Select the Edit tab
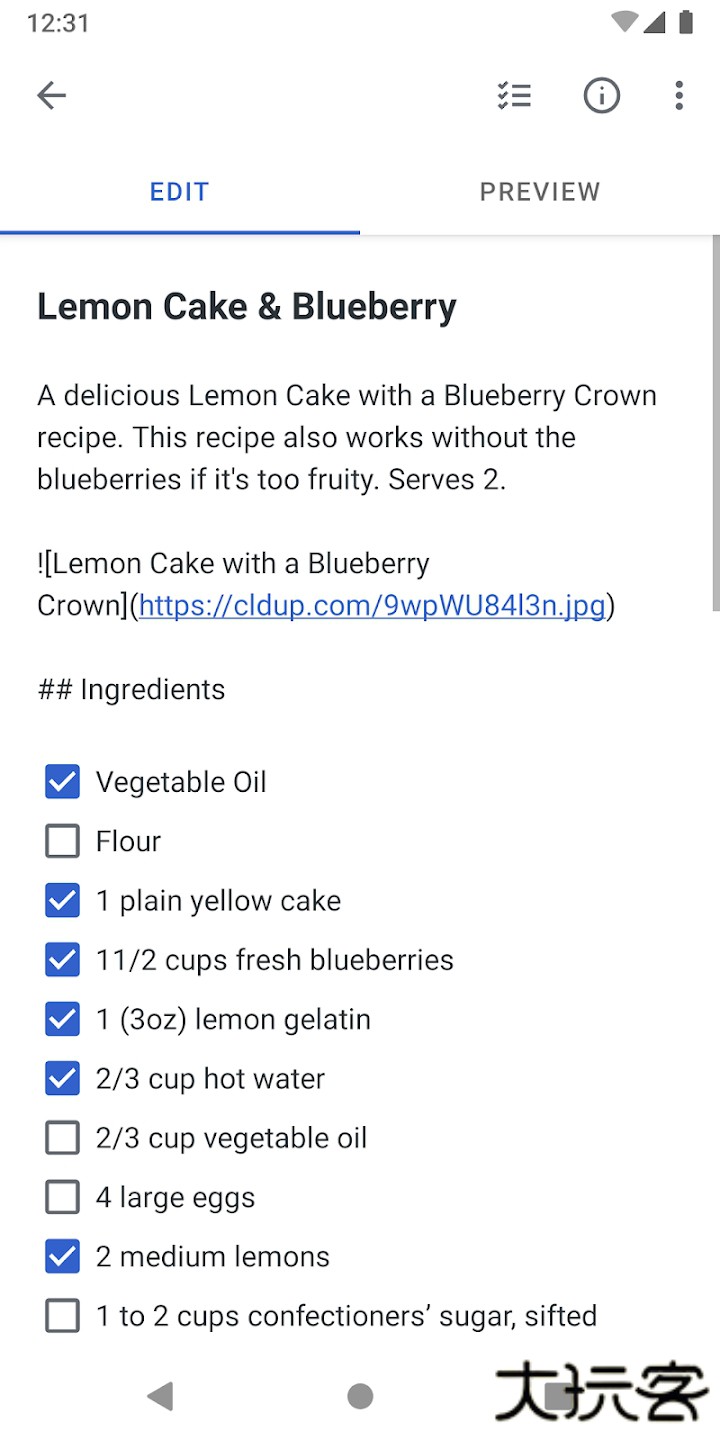Image resolution: width=720 pixels, height=1440 pixels. click(180, 192)
